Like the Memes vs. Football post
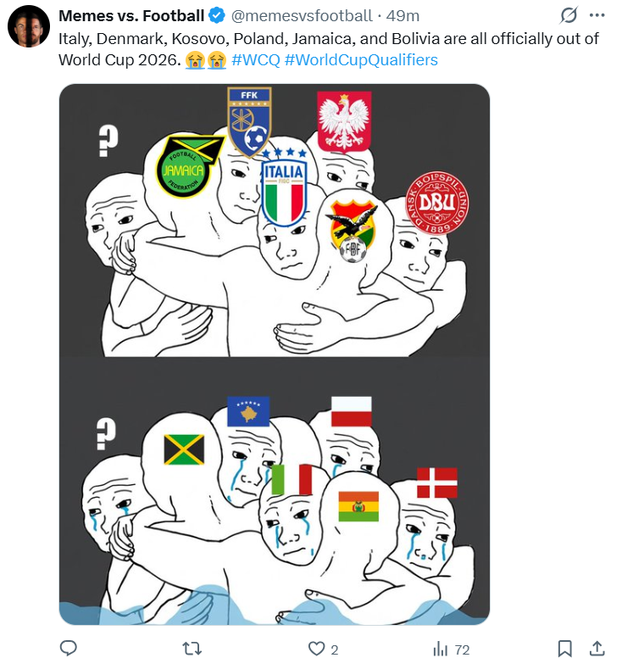The width and height of the screenshot is (622, 669). click(316, 648)
